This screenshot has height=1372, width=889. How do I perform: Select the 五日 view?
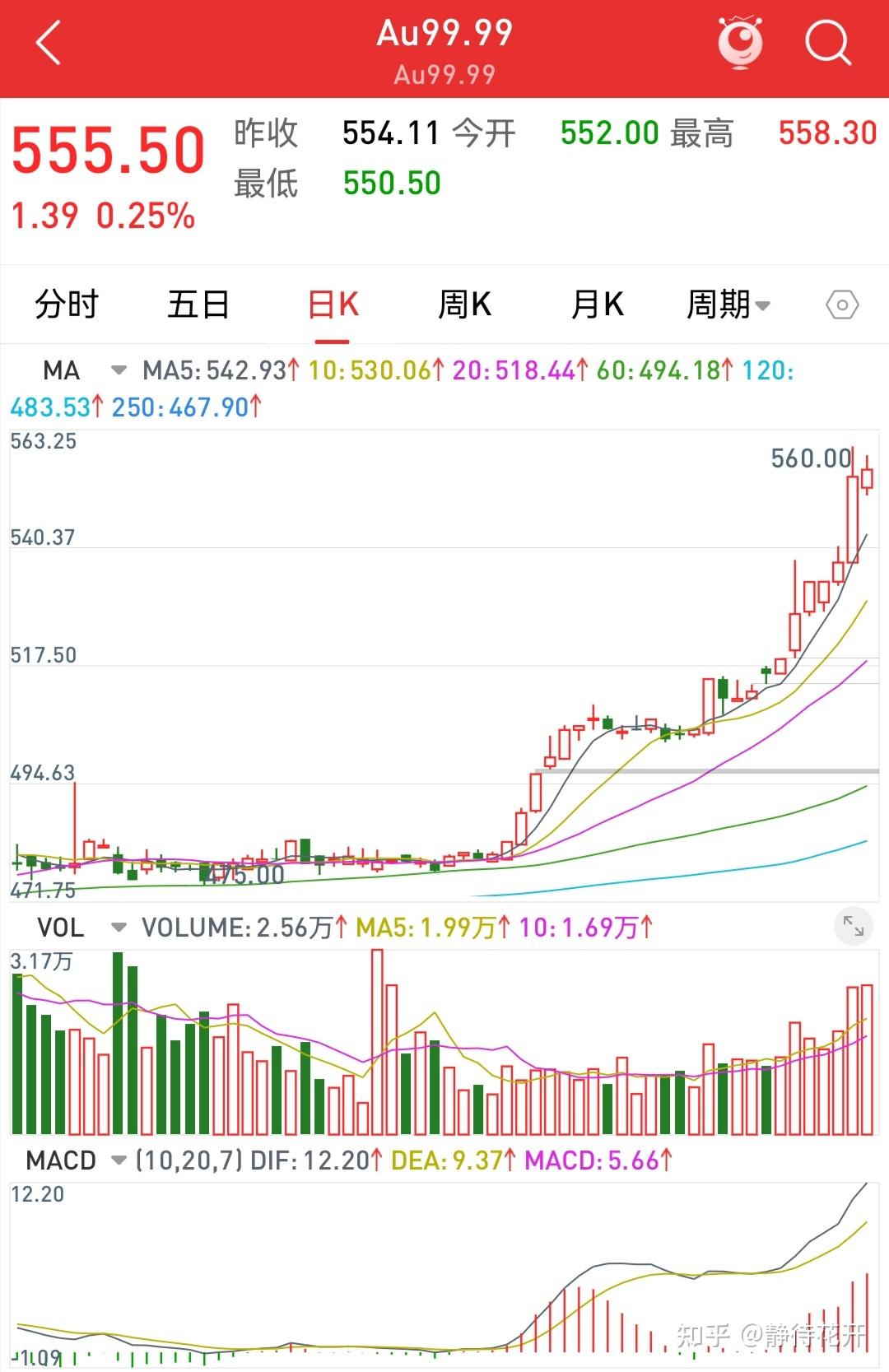198,304
